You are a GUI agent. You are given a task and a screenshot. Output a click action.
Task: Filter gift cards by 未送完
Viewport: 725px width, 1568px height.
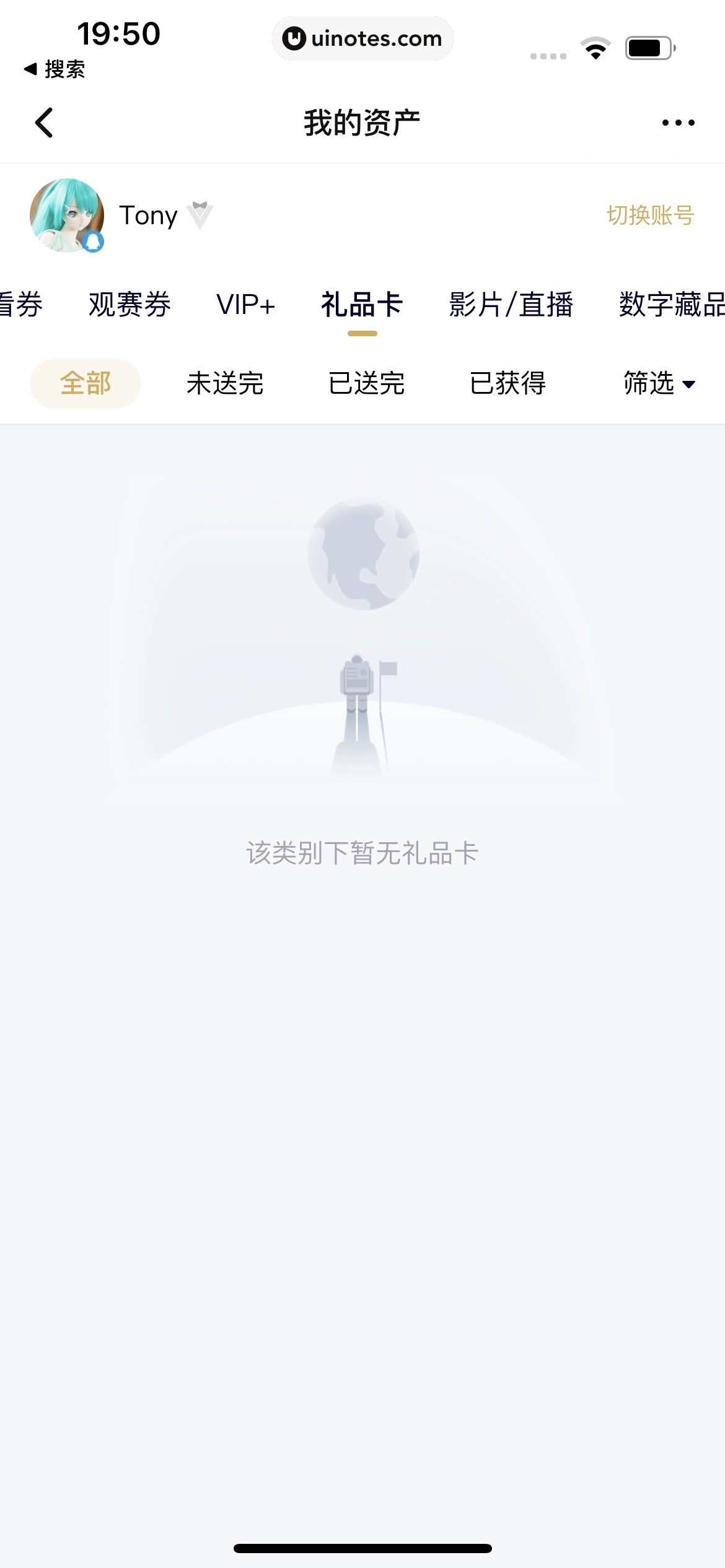(x=225, y=383)
